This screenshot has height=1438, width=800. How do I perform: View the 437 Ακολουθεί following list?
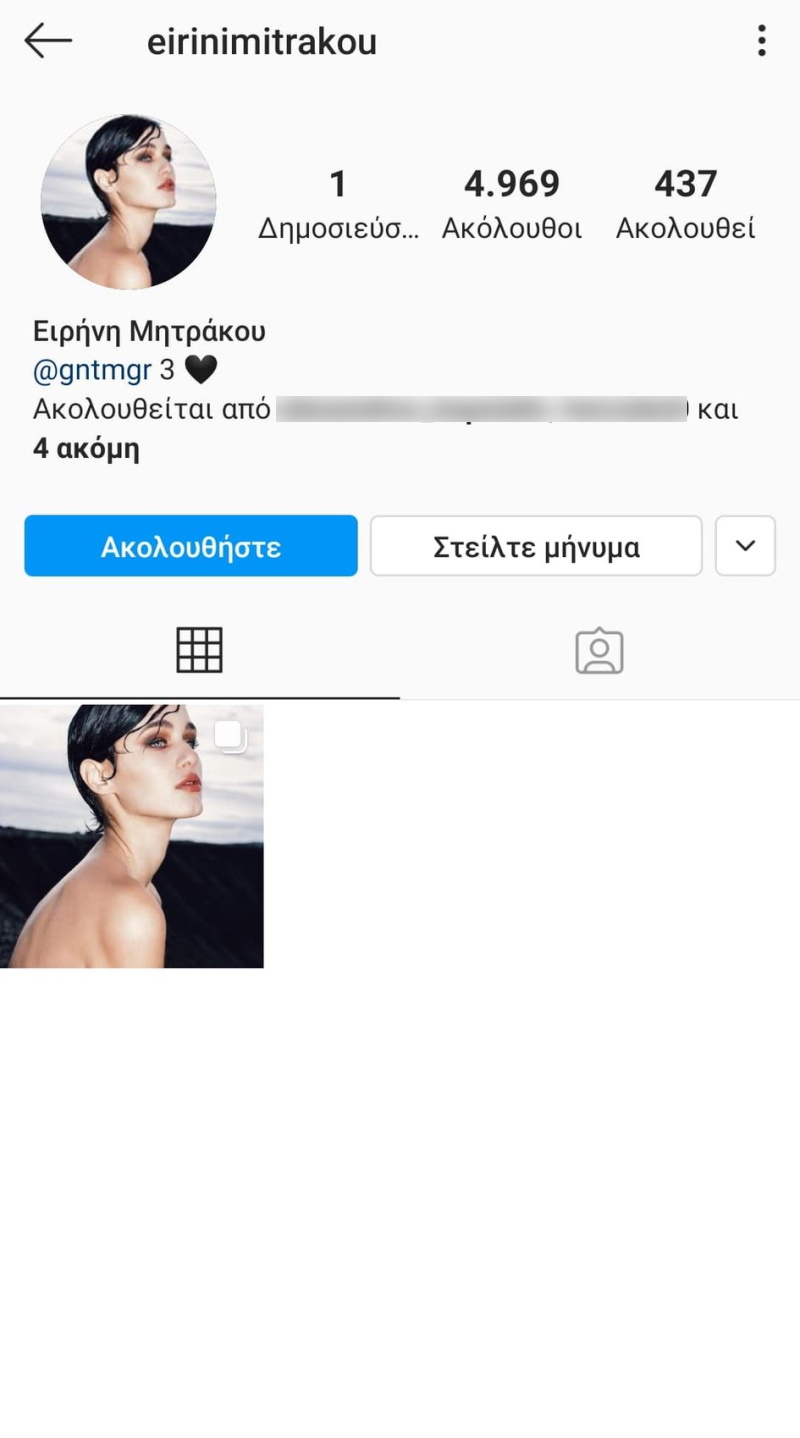(685, 204)
